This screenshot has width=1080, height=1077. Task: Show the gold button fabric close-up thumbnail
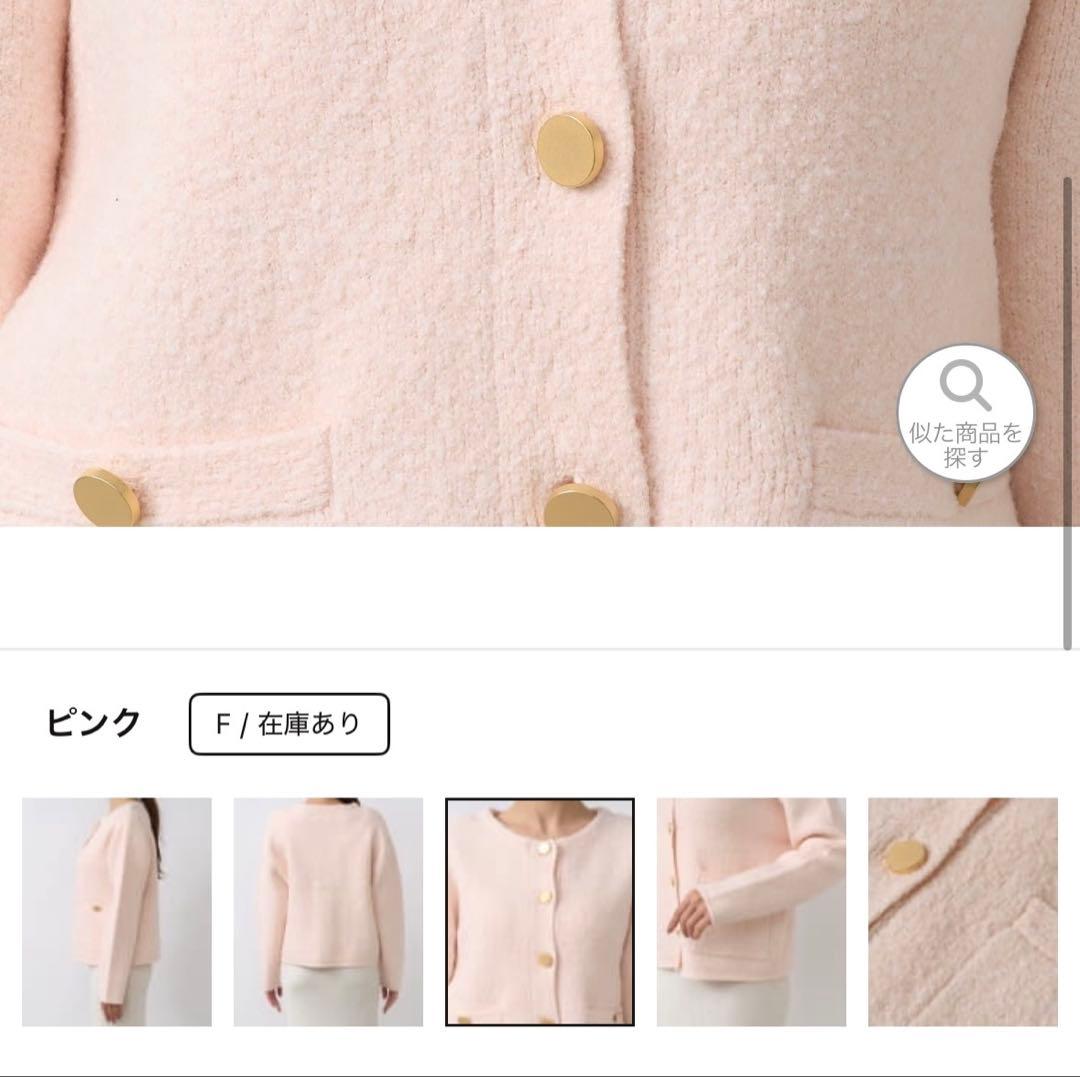(962, 912)
